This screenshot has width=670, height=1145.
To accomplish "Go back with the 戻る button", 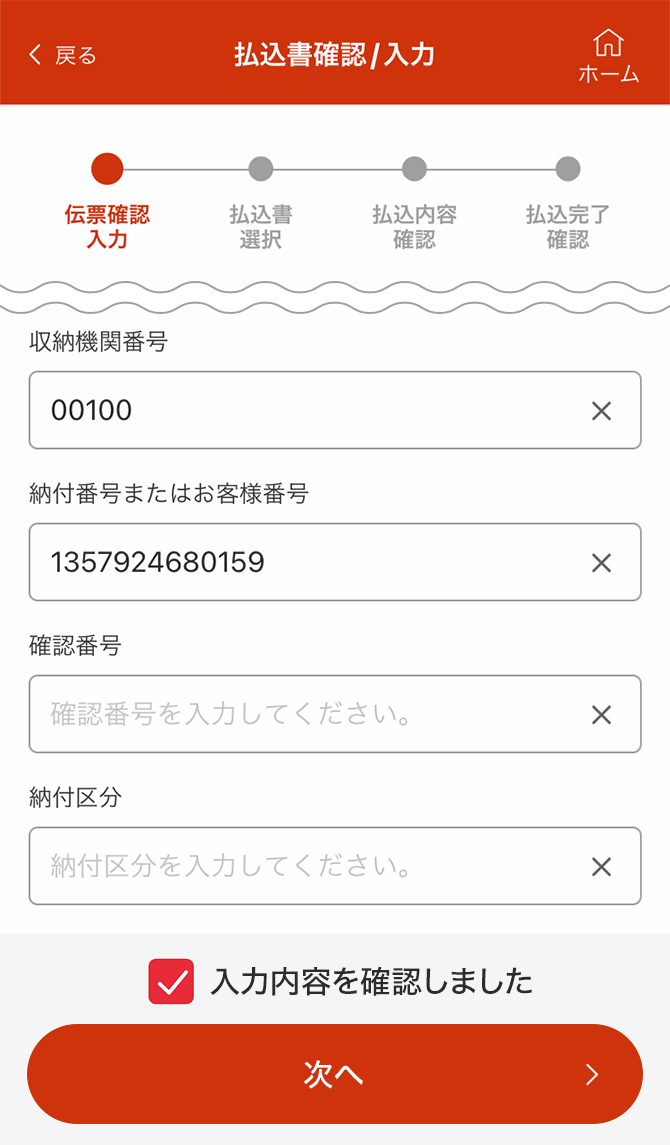I will (63, 55).
